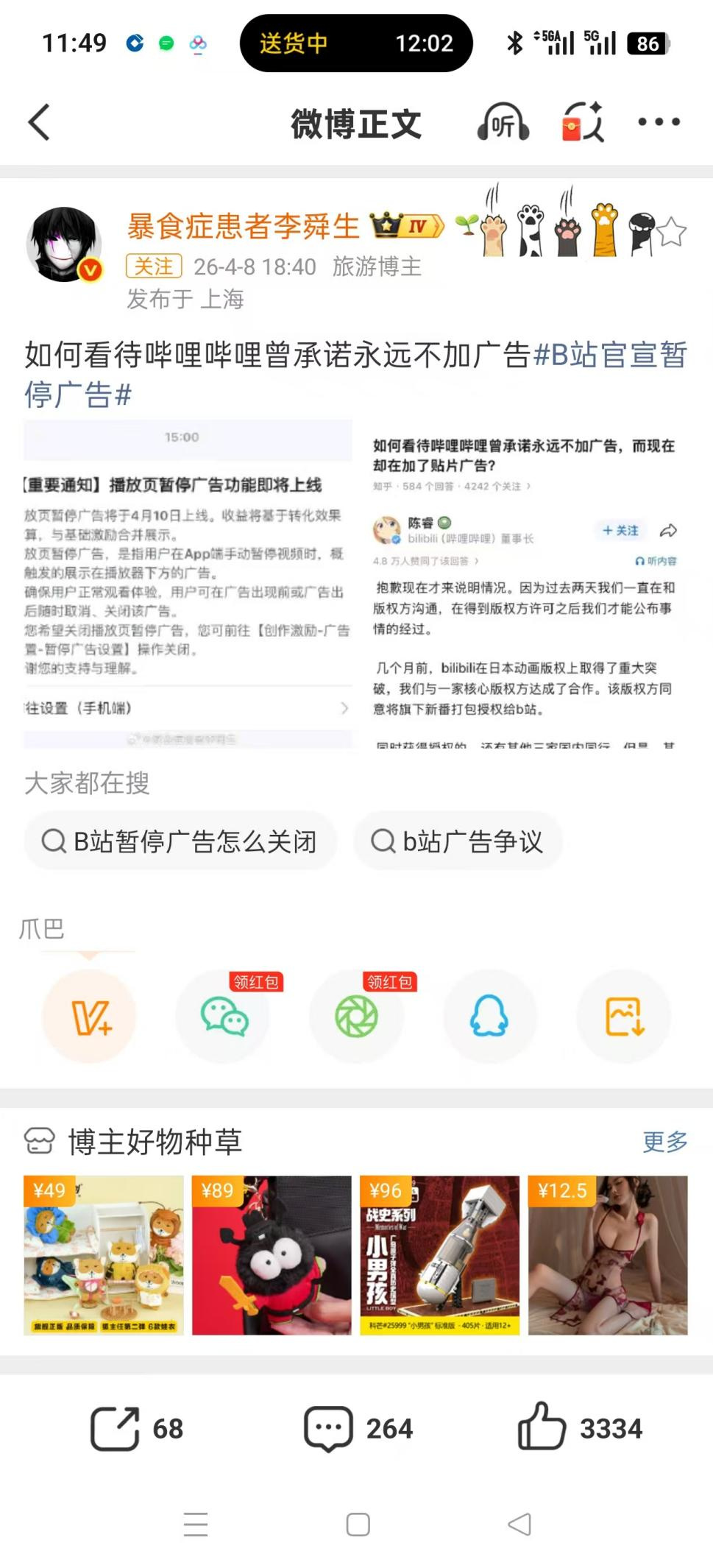Open the 264 comments
Image resolution: width=713 pixels, height=1568 pixels.
point(358,1428)
